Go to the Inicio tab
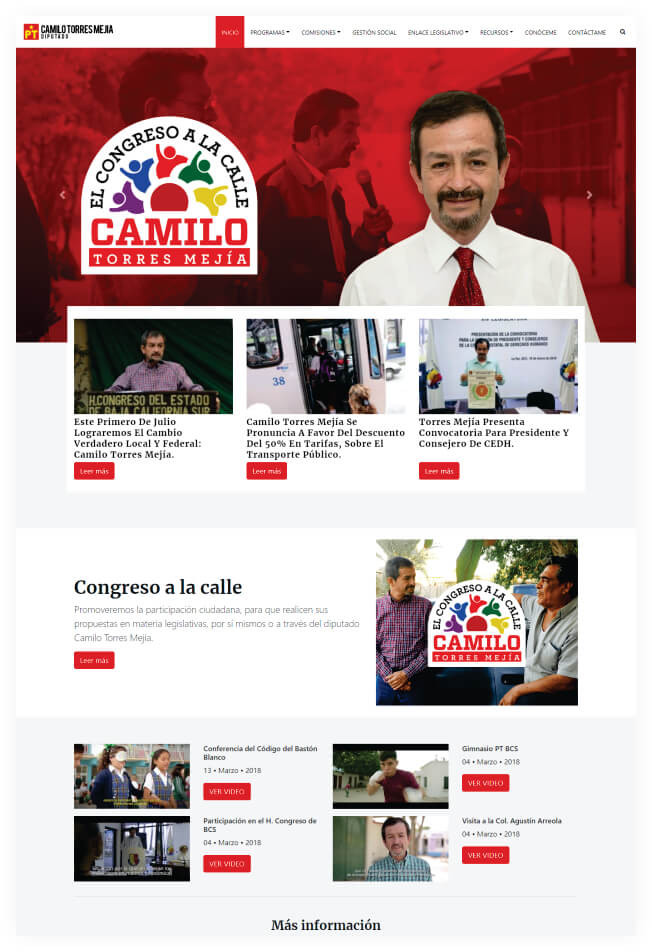652x952 pixels. [230, 32]
